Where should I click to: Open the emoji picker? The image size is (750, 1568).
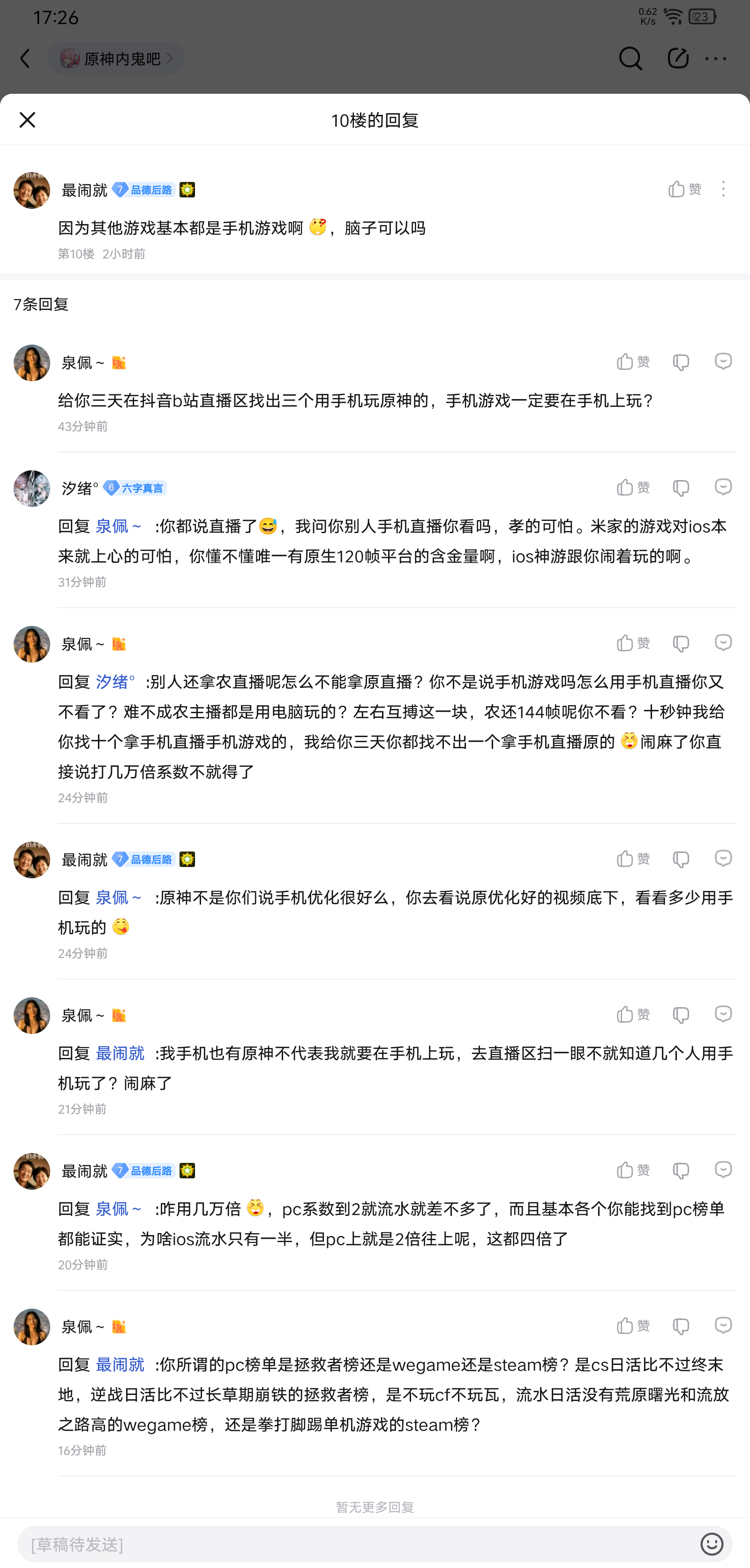pyautogui.click(x=711, y=1544)
